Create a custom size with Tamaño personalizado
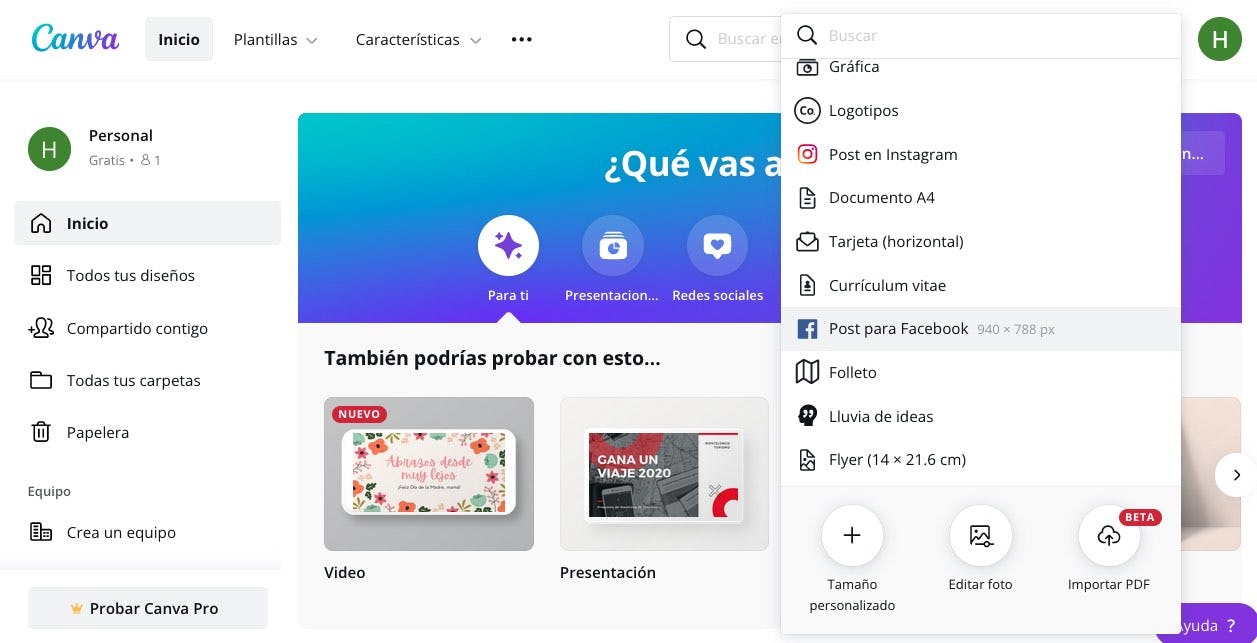Screen dimensions: 1257x643 [x=852, y=536]
